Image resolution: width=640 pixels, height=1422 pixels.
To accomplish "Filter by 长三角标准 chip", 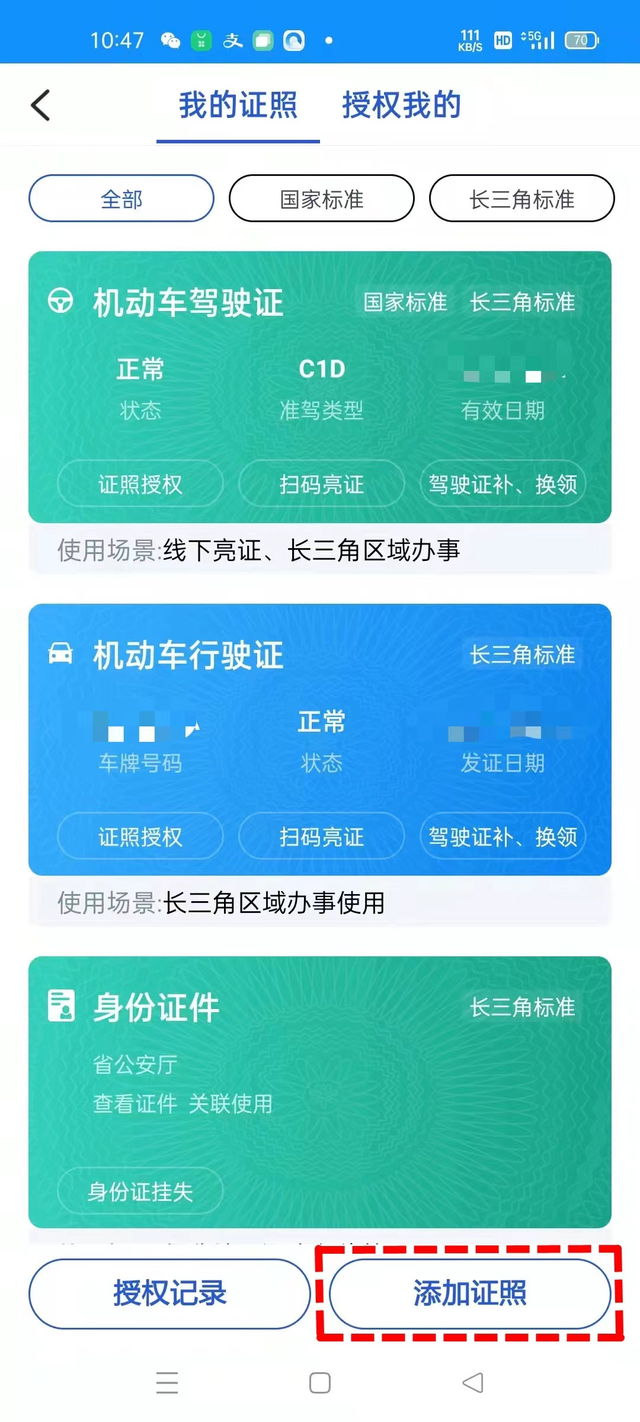I will click(x=522, y=198).
